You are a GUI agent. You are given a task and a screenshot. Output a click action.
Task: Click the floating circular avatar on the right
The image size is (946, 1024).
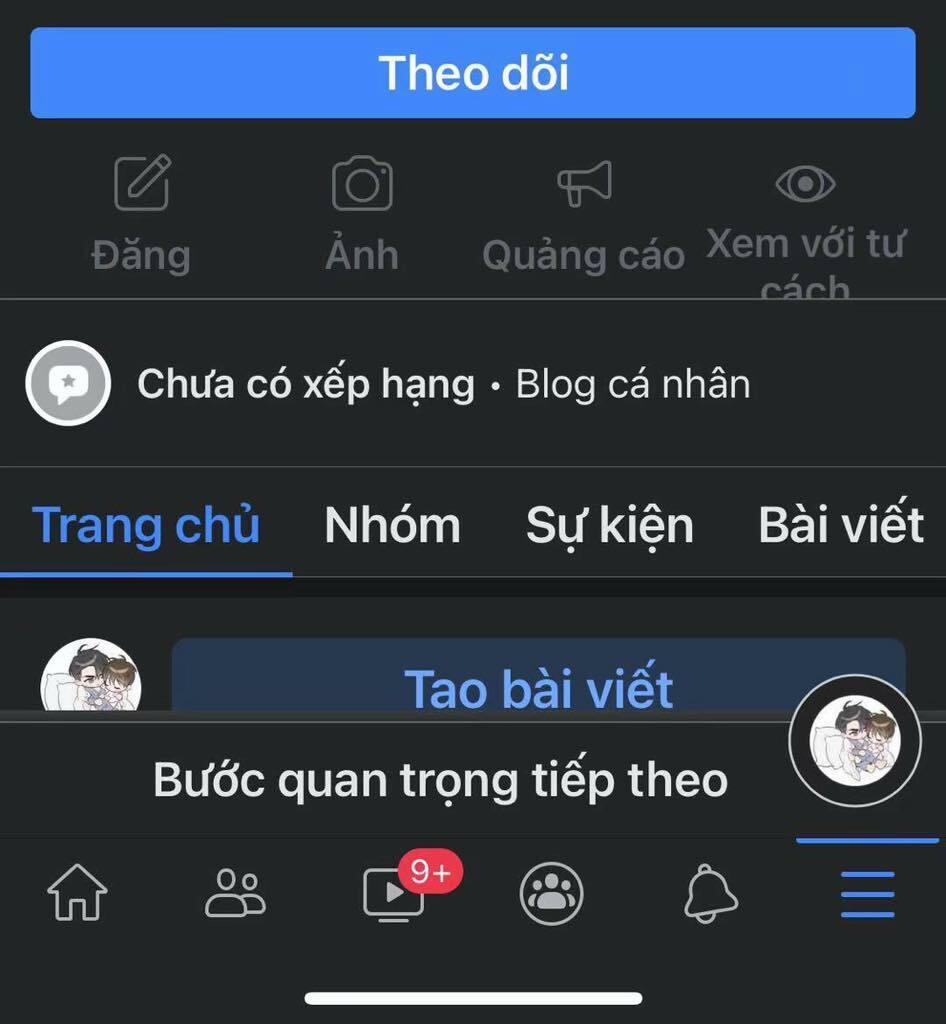tap(855, 740)
